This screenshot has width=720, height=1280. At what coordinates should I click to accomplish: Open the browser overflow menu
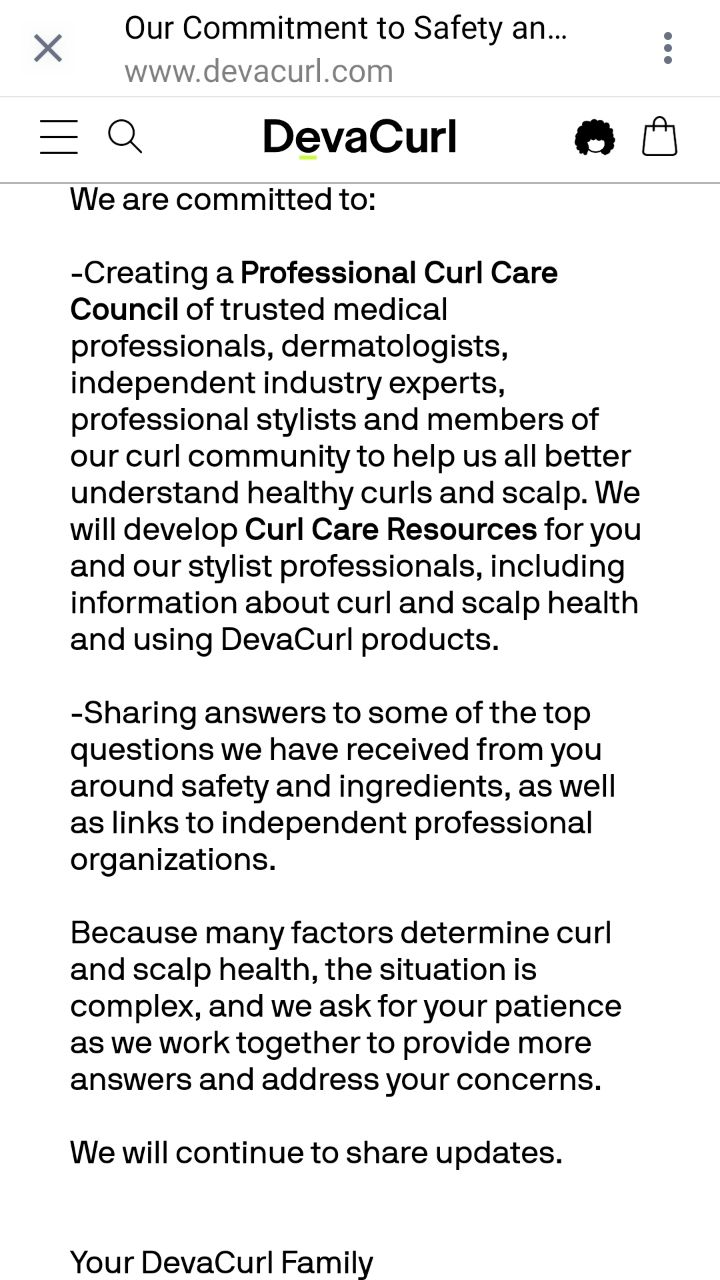click(667, 48)
